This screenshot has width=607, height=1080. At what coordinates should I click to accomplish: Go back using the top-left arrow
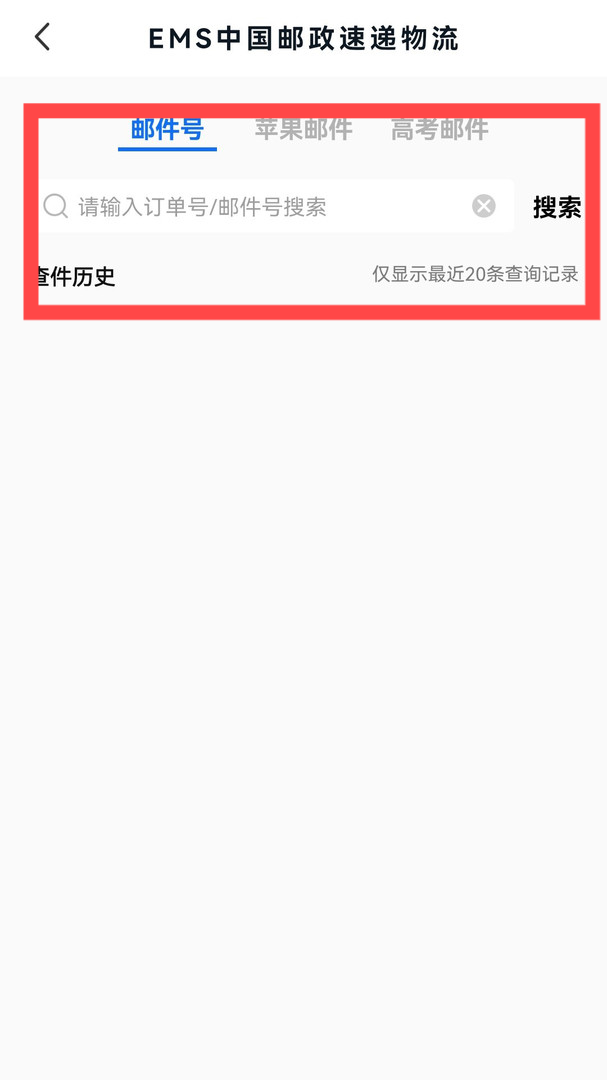coord(43,37)
